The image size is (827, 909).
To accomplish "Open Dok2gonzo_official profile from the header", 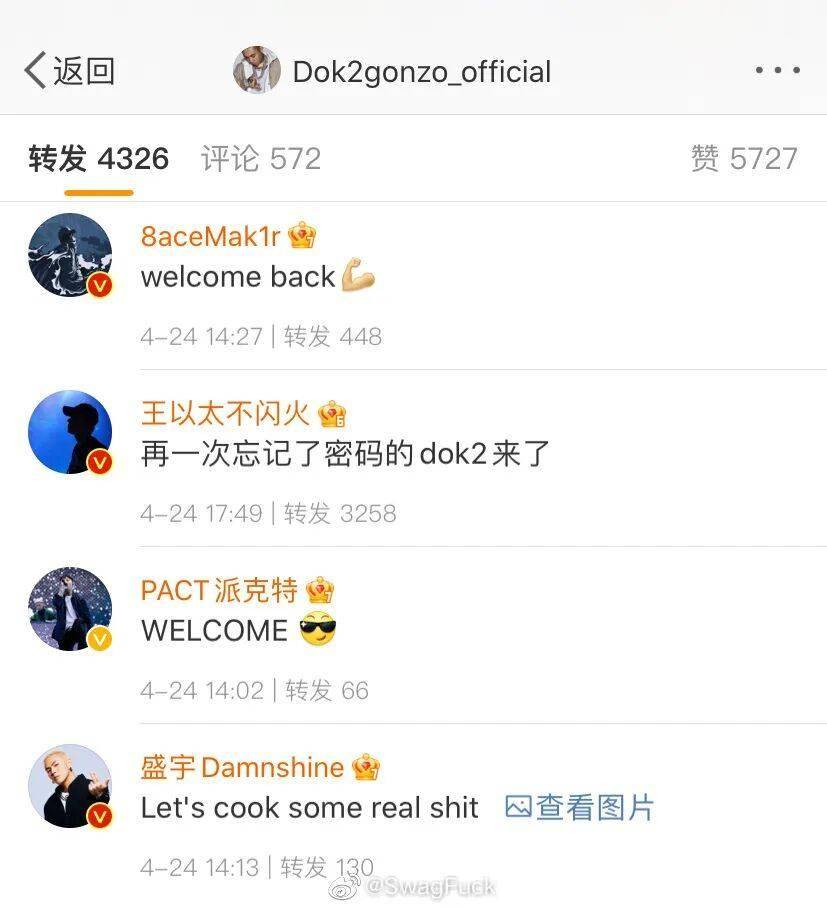I will pyautogui.click(x=420, y=72).
